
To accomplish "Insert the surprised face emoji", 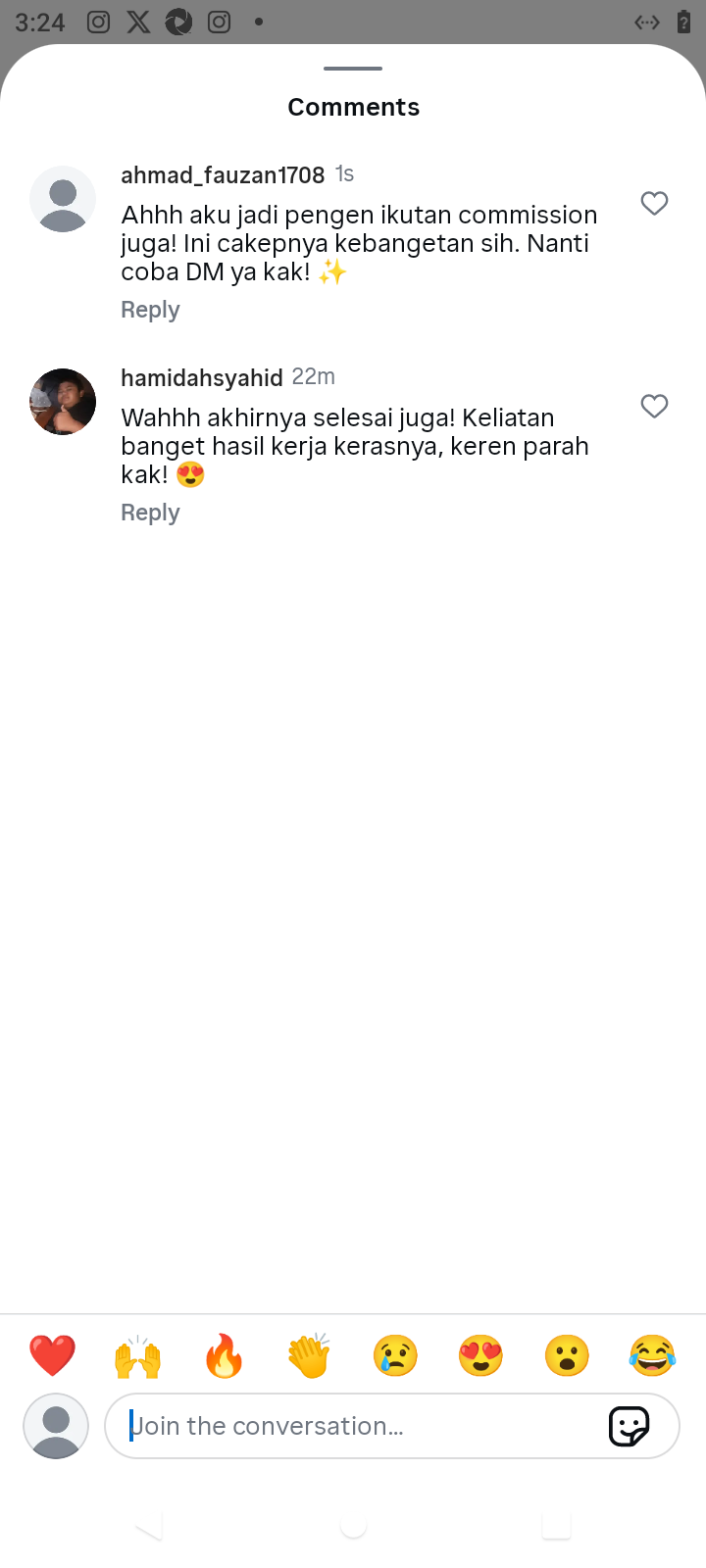I will point(567,1356).
